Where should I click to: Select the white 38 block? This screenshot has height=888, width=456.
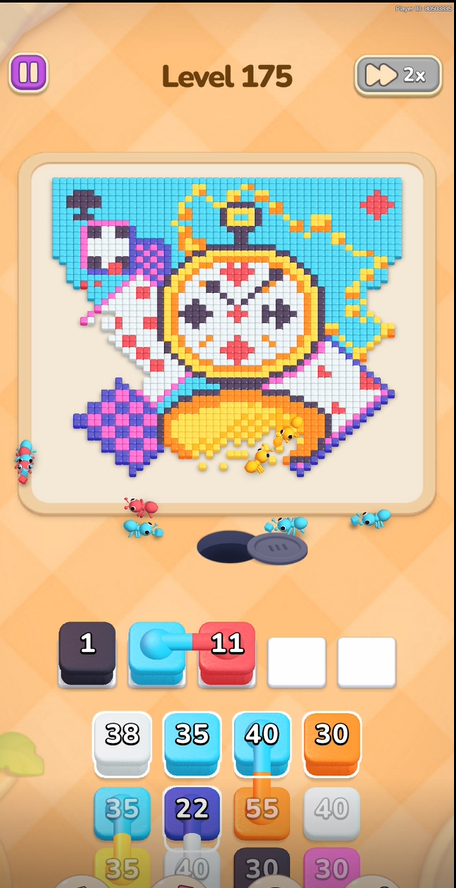[122, 744]
